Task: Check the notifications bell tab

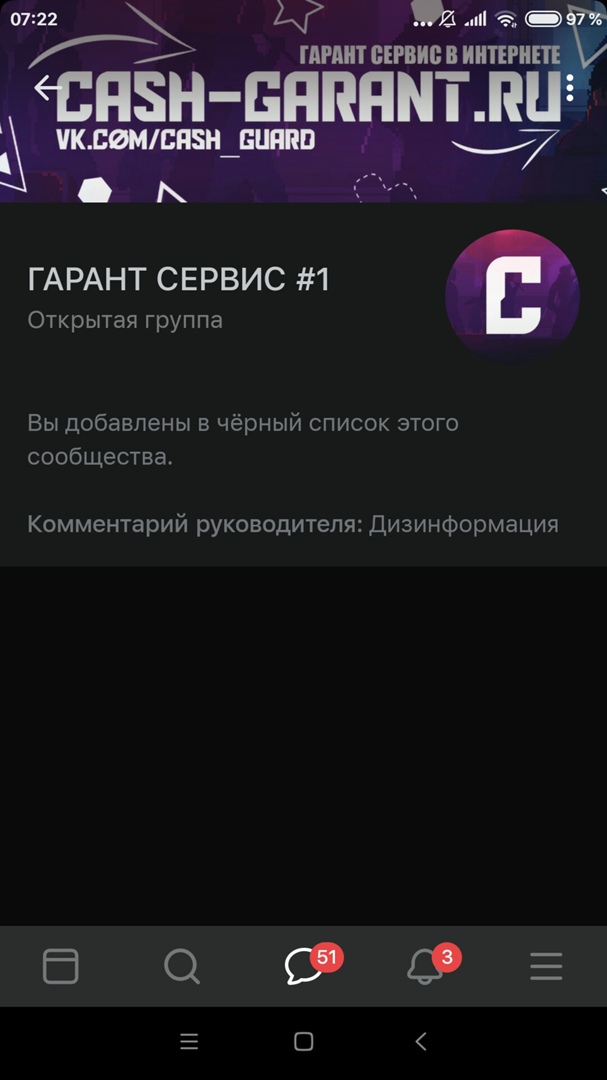Action: coord(426,966)
